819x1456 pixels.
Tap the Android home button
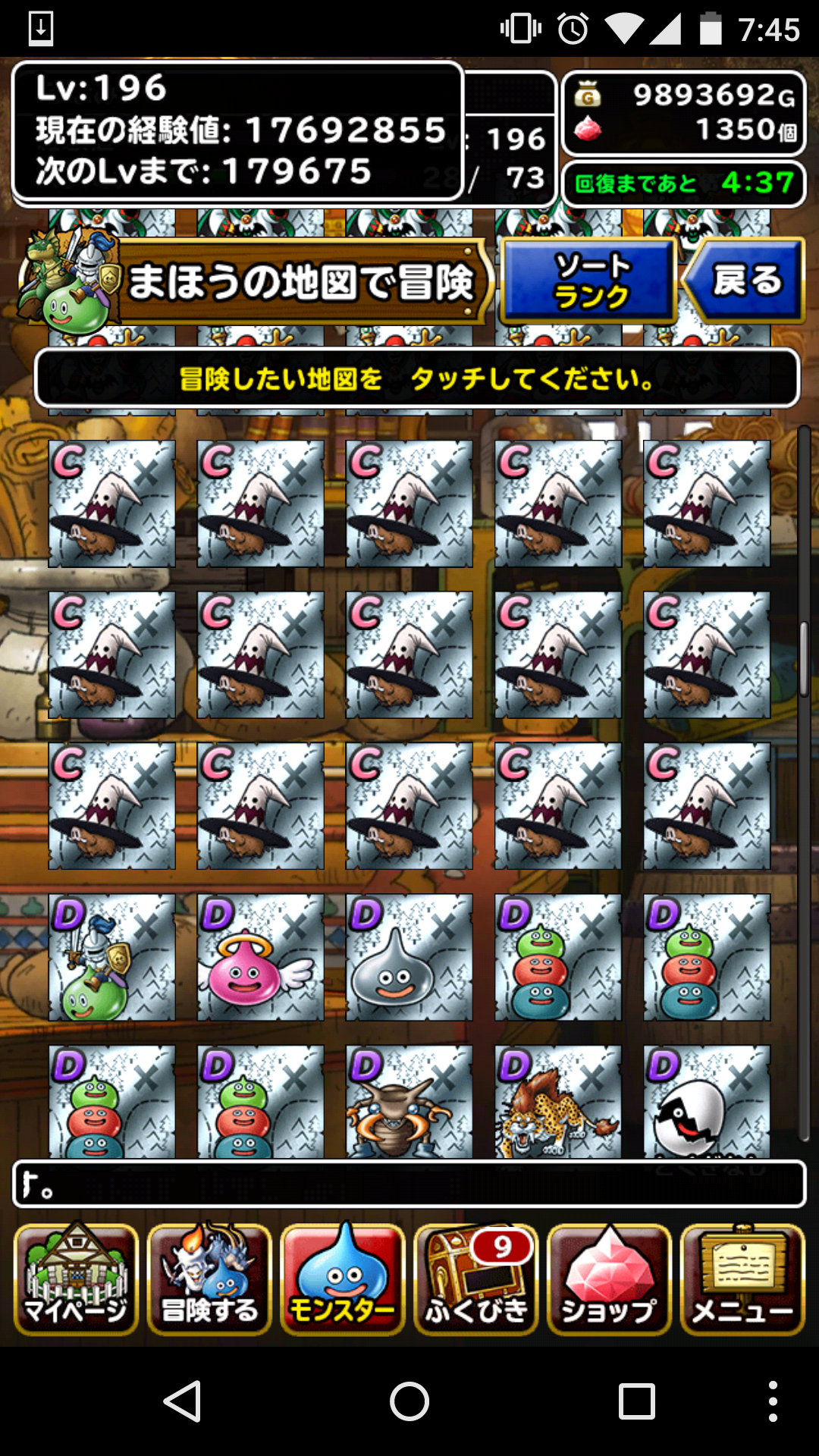point(409,1401)
